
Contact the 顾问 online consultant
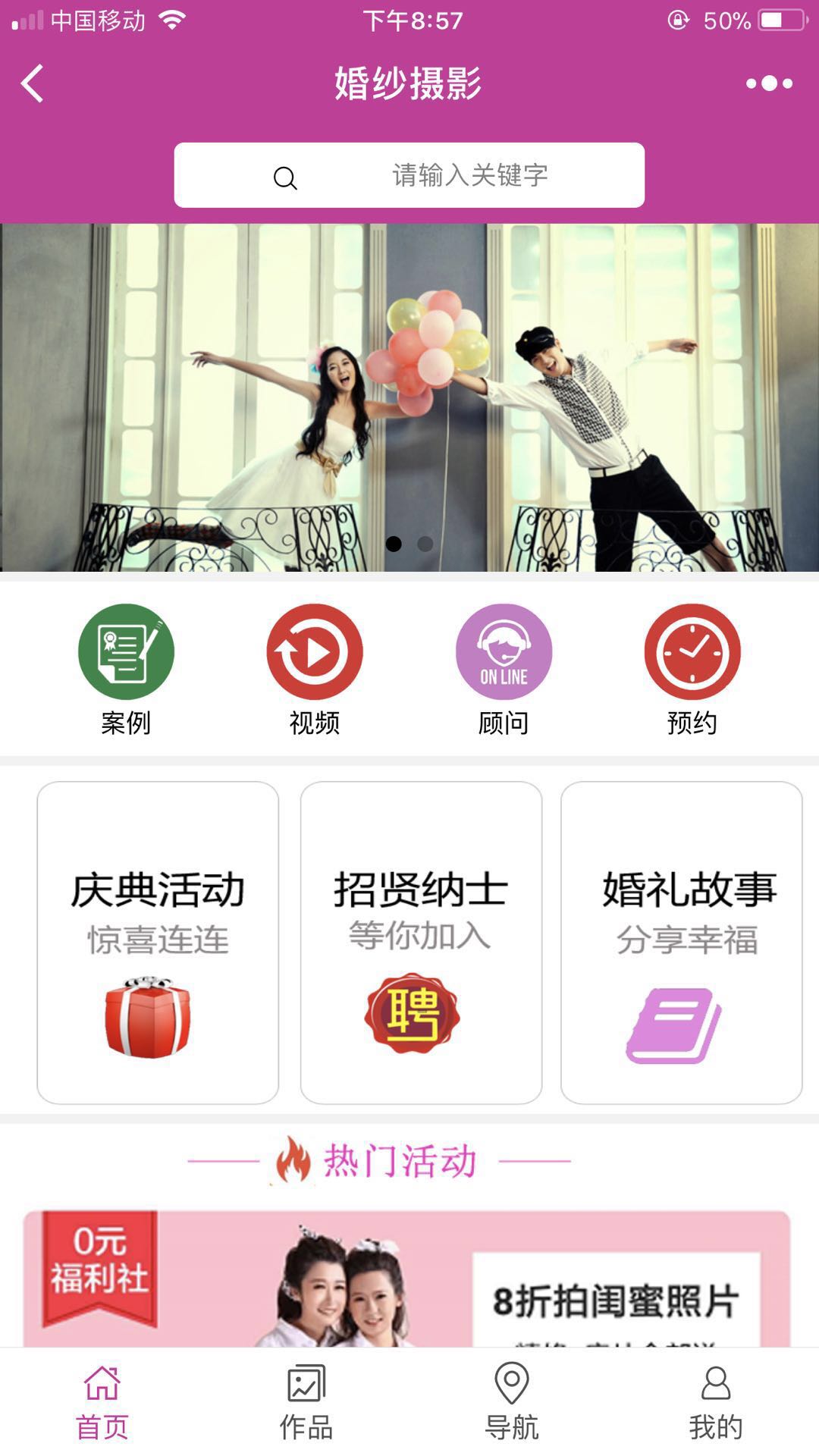(504, 669)
